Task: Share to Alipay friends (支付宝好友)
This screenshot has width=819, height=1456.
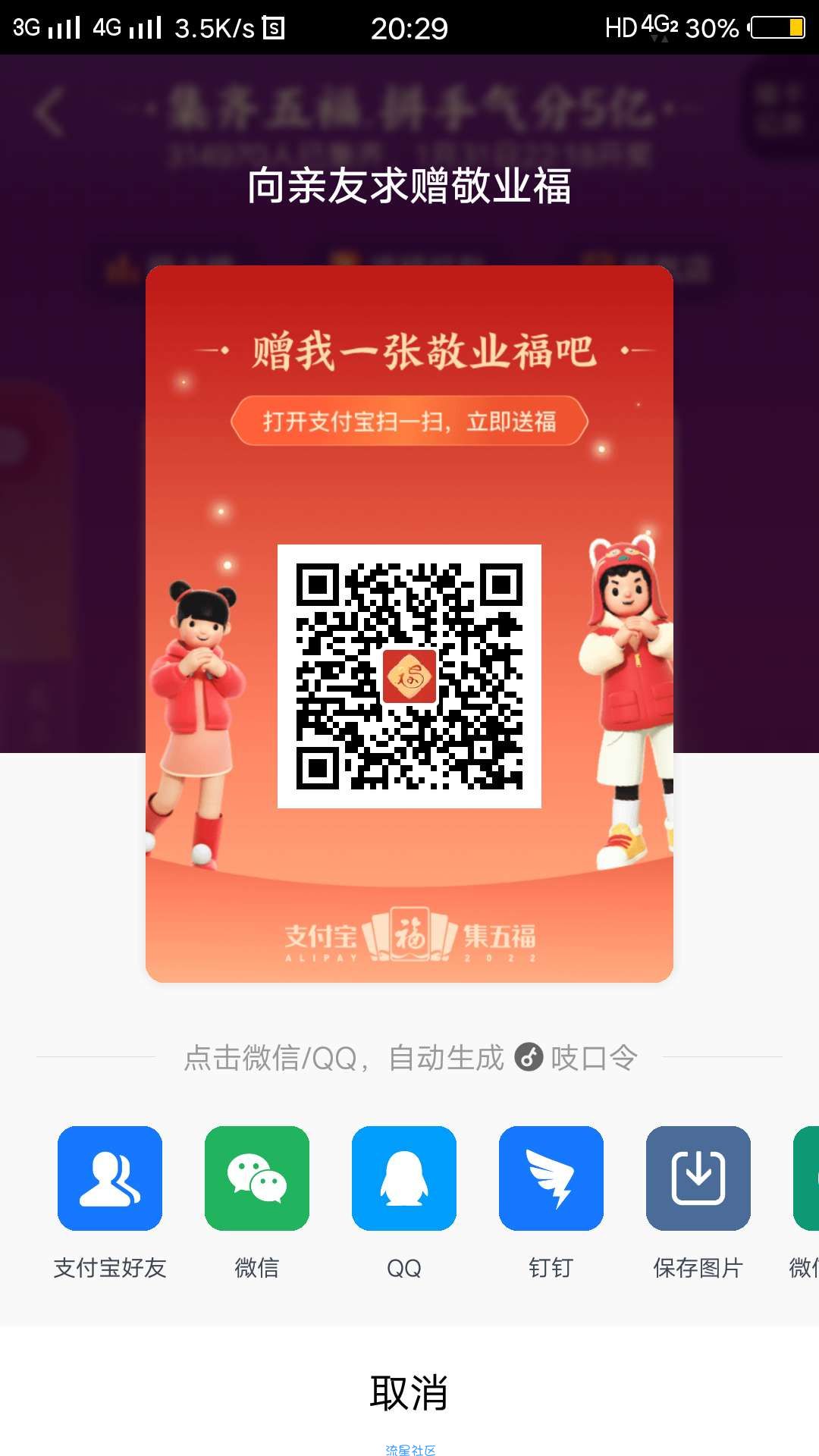Action: tap(110, 1178)
